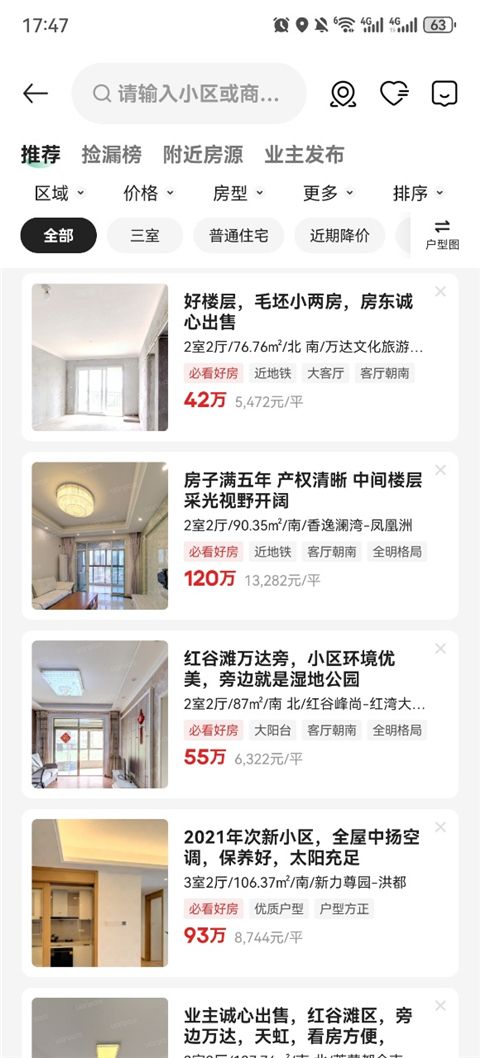Viewport: 480px width, 1058px height.
Task: Expand the 区域 filter dropdown
Action: 60,194
